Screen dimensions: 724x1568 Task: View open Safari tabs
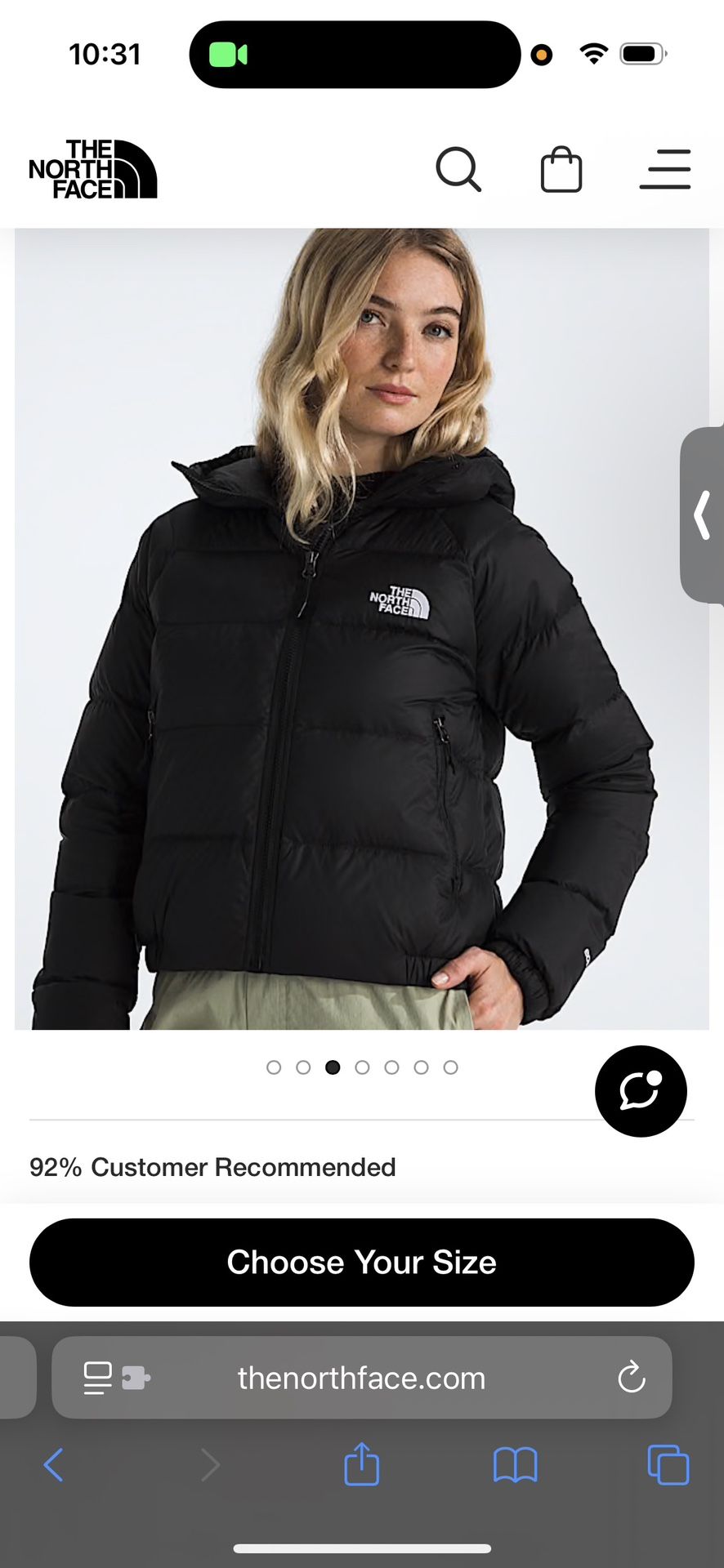[x=668, y=1465]
